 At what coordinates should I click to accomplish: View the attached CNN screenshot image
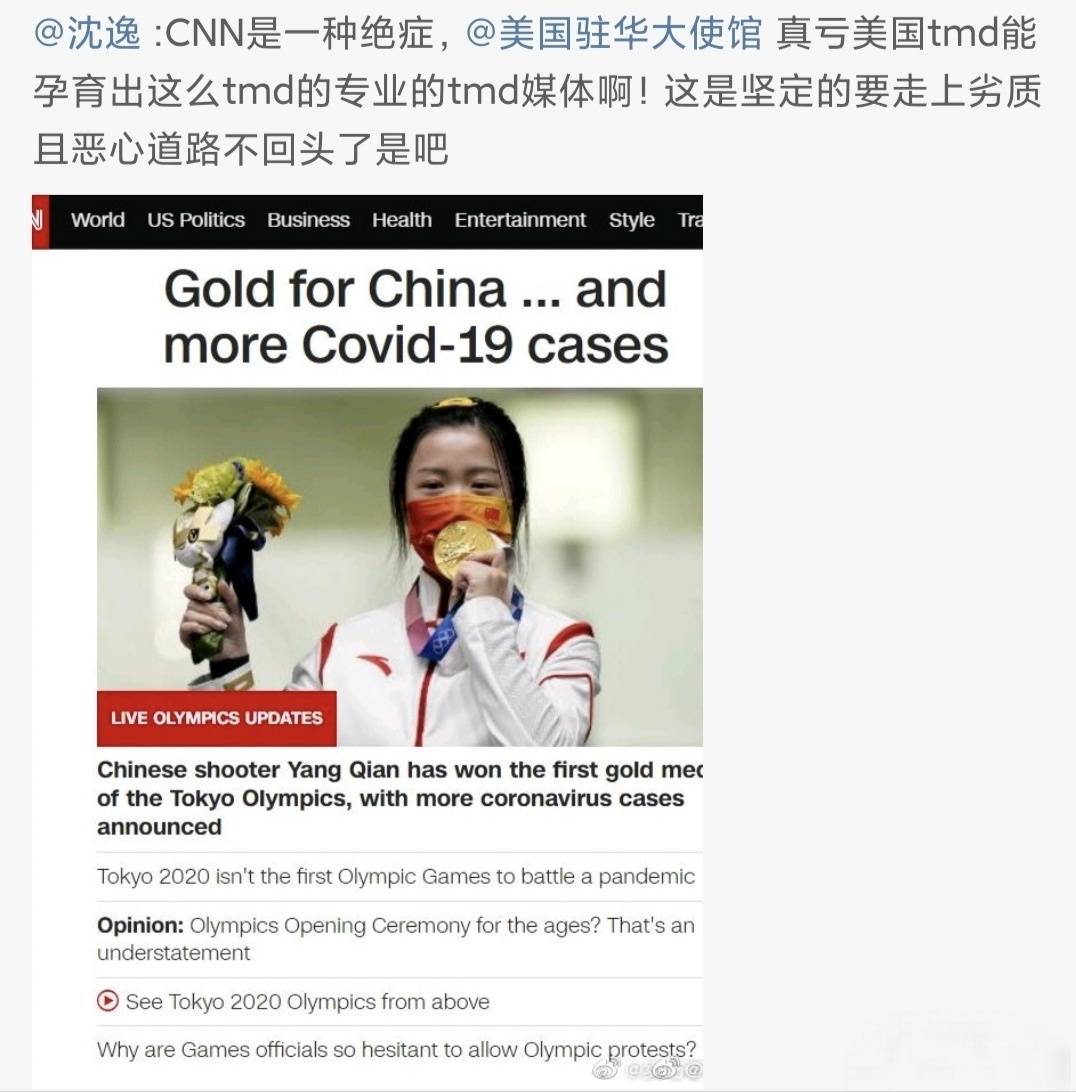[x=368, y=640]
